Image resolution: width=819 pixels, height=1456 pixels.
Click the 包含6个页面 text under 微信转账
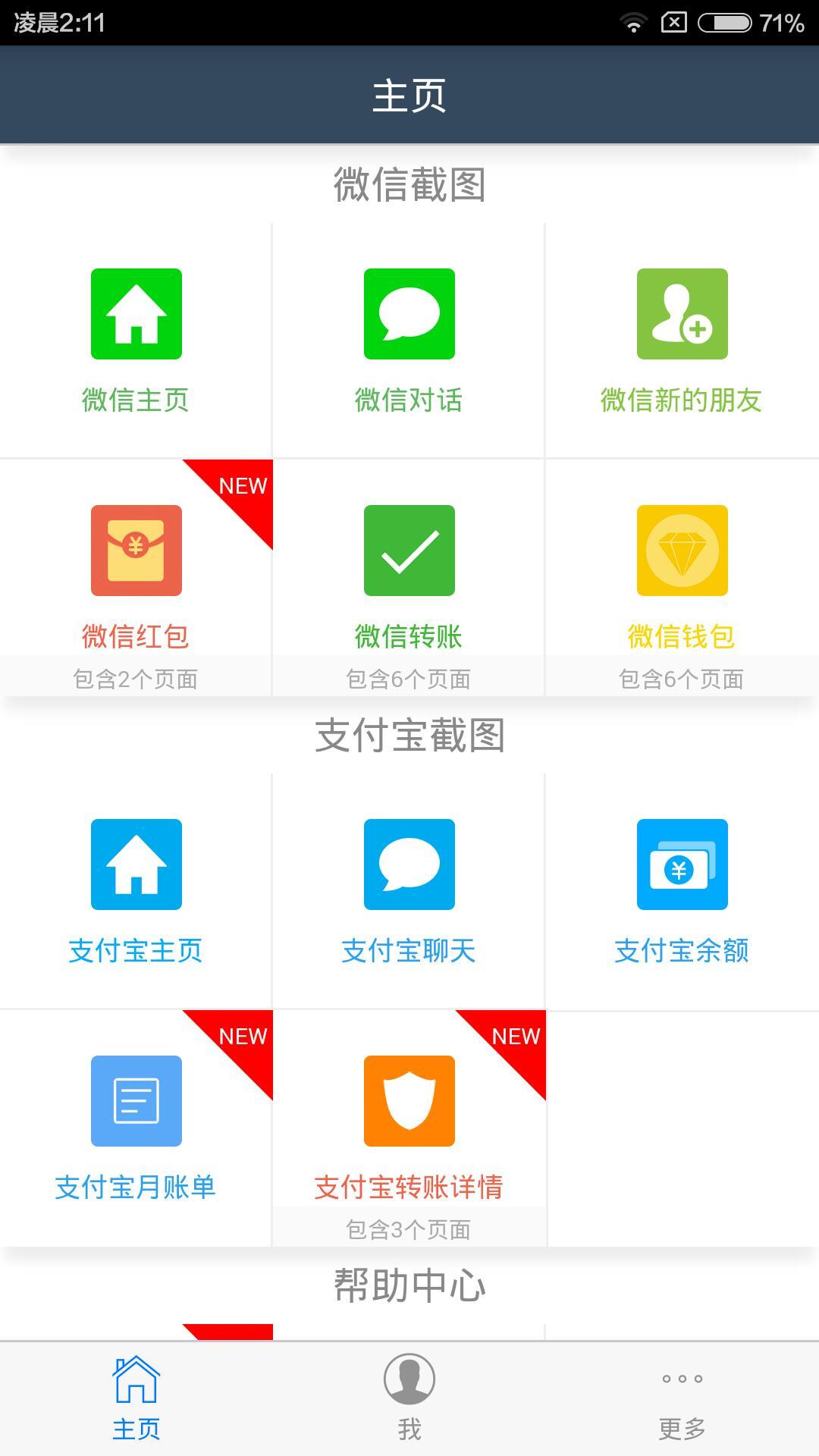pyautogui.click(x=409, y=680)
